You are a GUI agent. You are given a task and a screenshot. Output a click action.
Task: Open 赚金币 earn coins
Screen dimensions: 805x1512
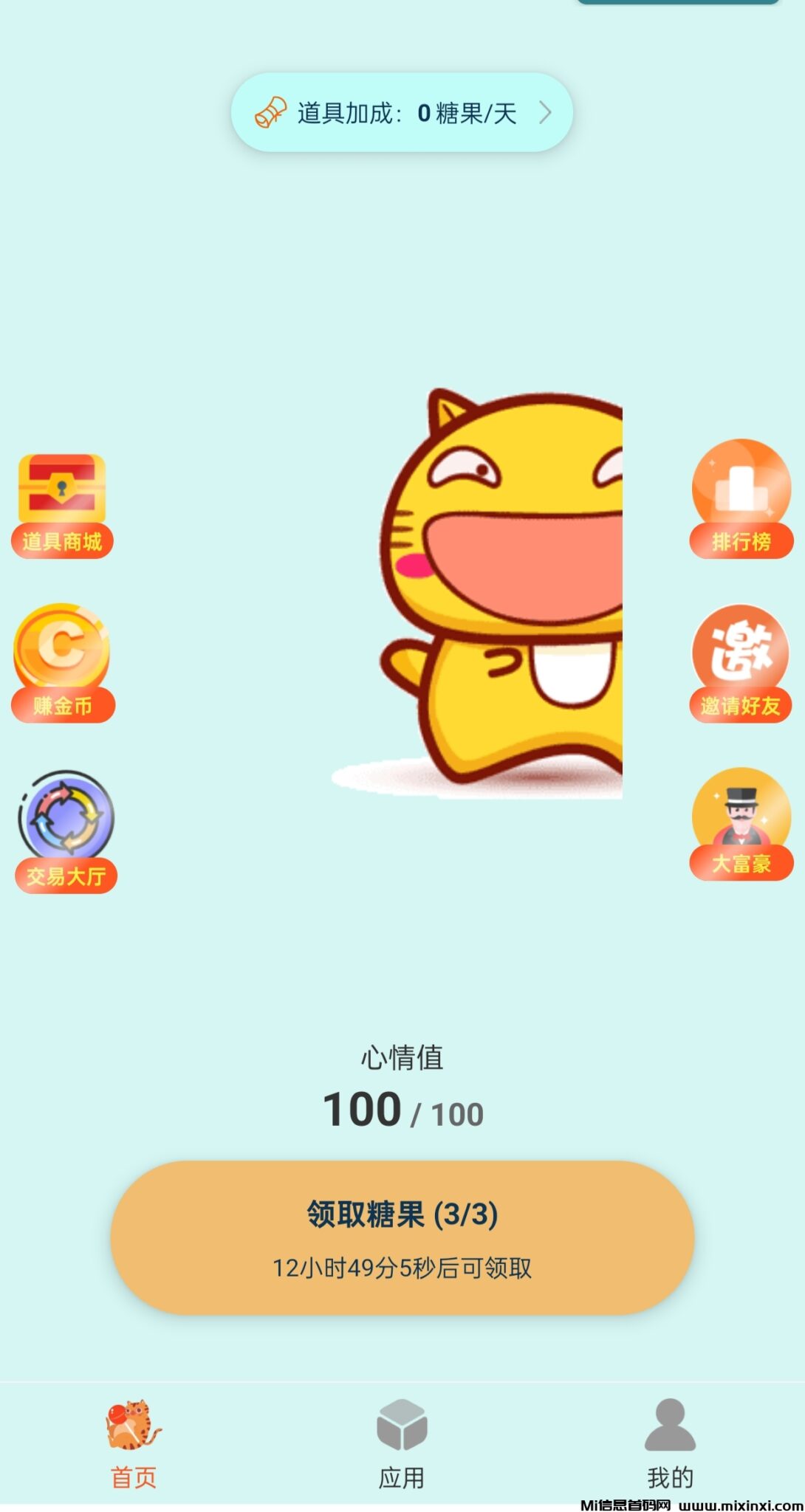pos(62,662)
